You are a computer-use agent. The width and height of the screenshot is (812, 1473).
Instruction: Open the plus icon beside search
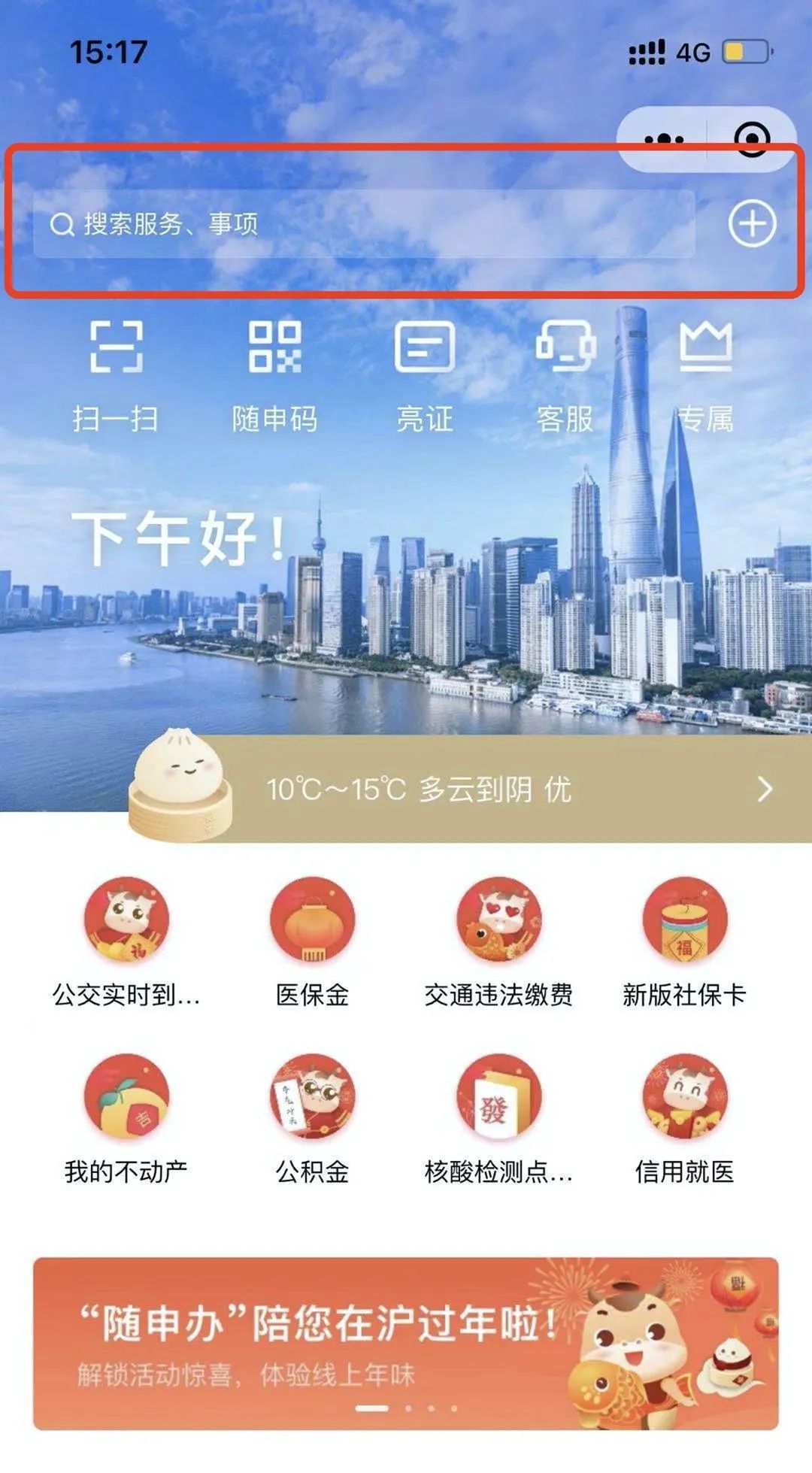click(x=752, y=224)
